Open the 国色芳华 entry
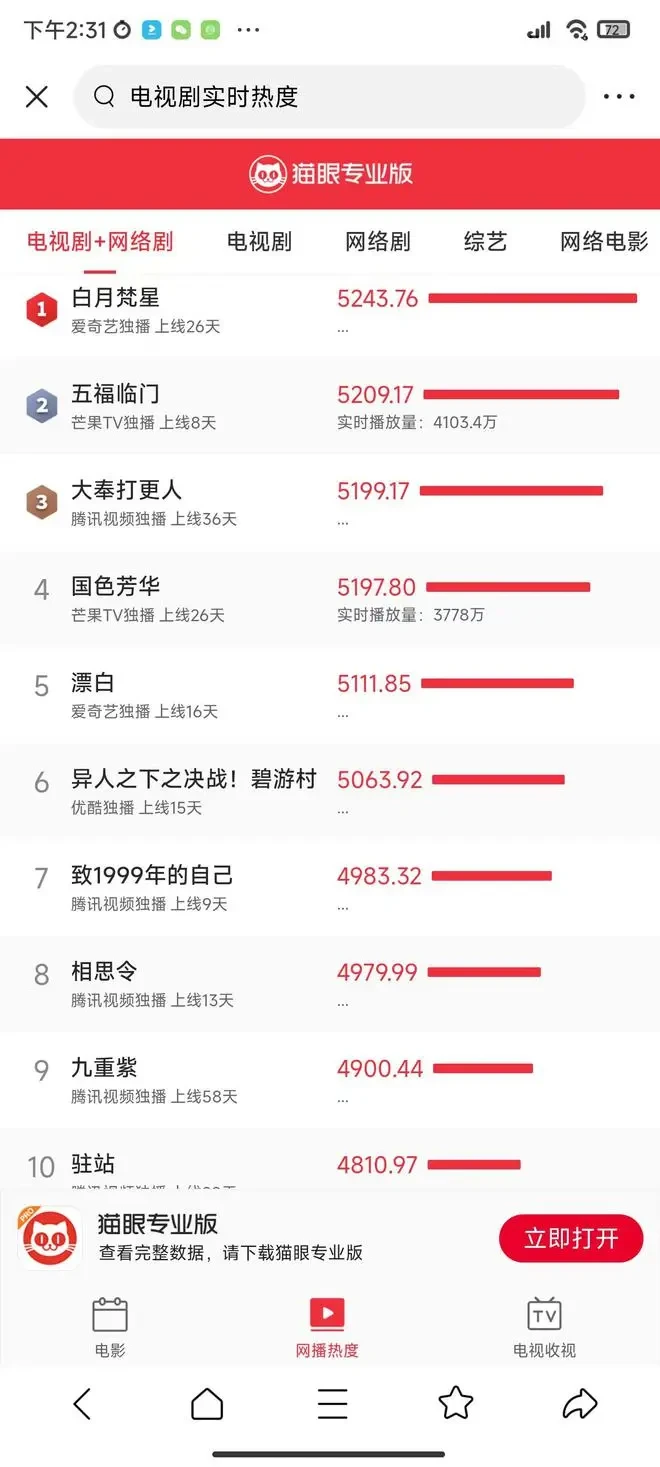Image resolution: width=660 pixels, height=1467 pixels. 330,598
